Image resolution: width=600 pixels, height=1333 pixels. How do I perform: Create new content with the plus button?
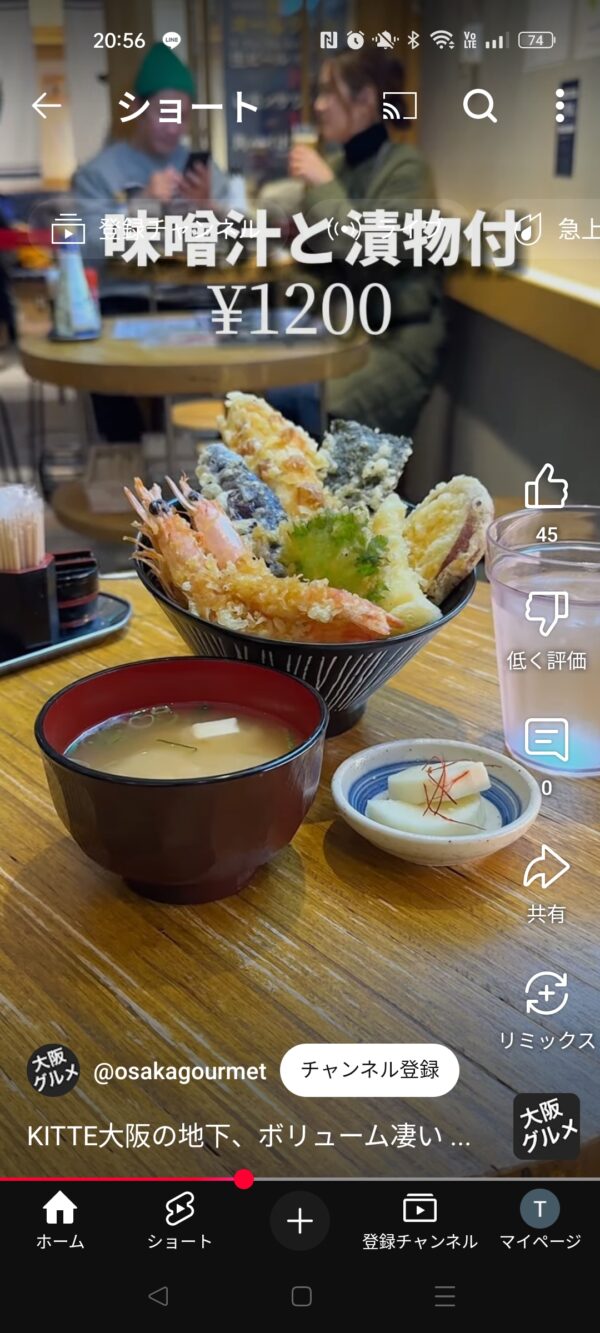point(300,1221)
